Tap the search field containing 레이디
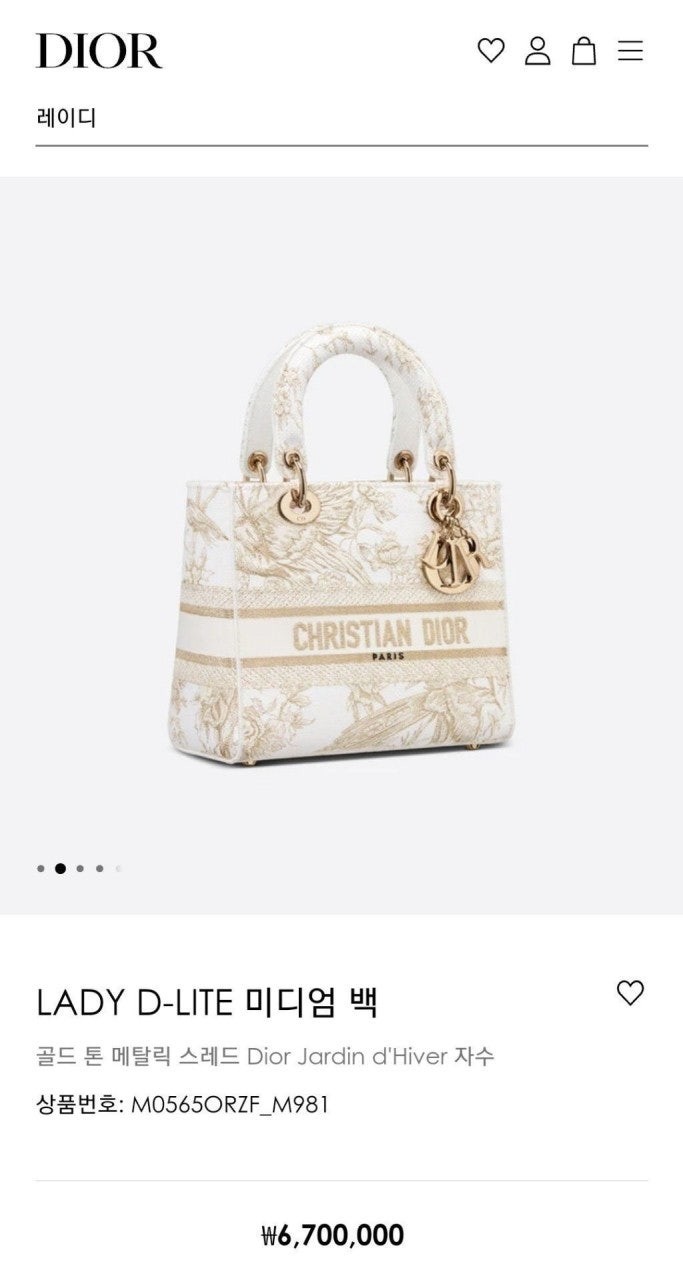 [340, 118]
